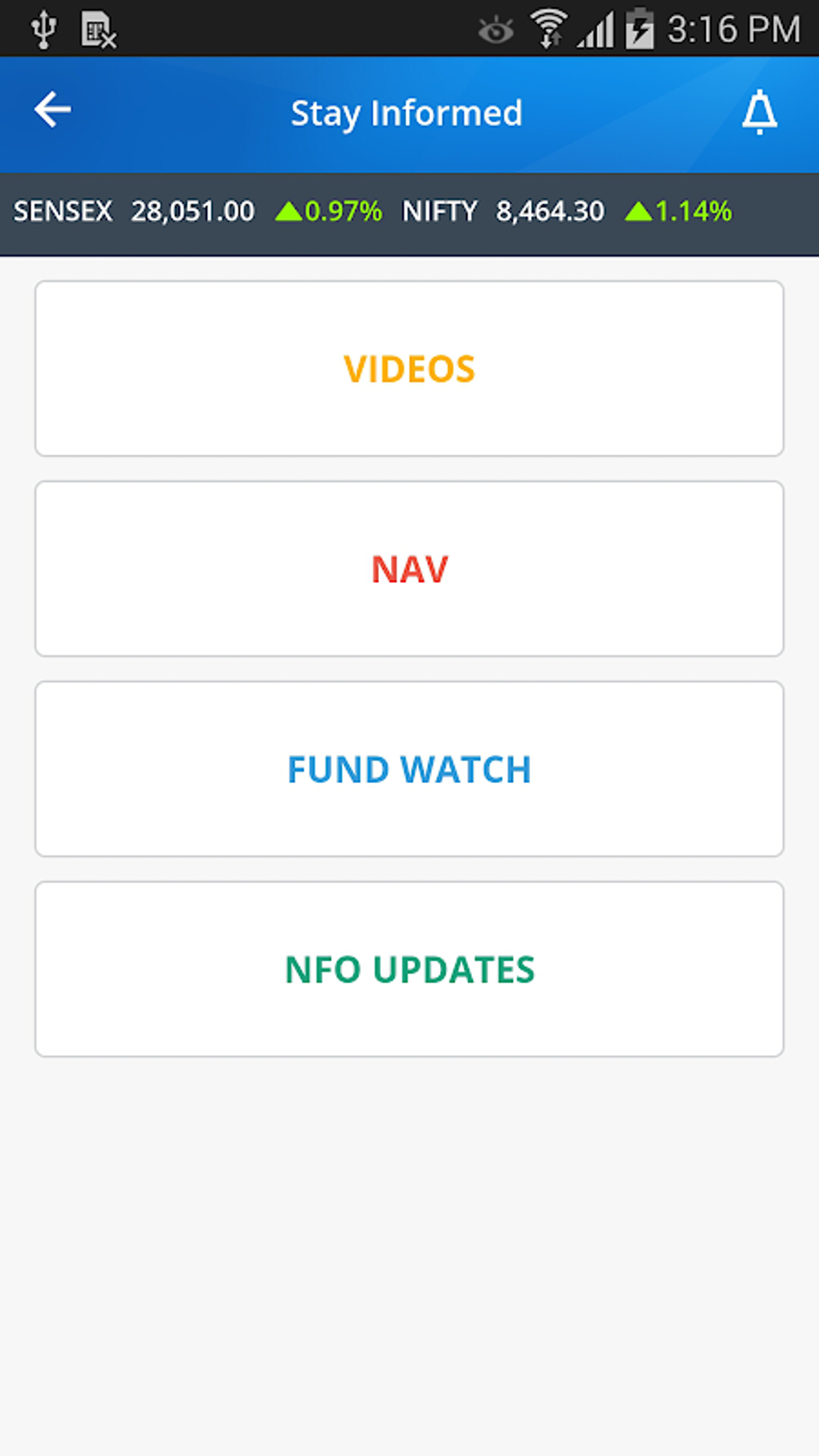Open the Videos section

[x=409, y=369]
